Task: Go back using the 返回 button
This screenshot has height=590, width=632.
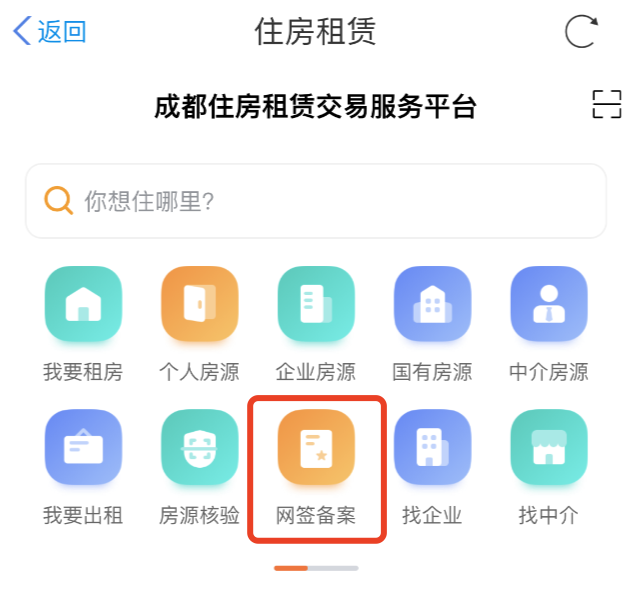Action: [x=50, y=31]
